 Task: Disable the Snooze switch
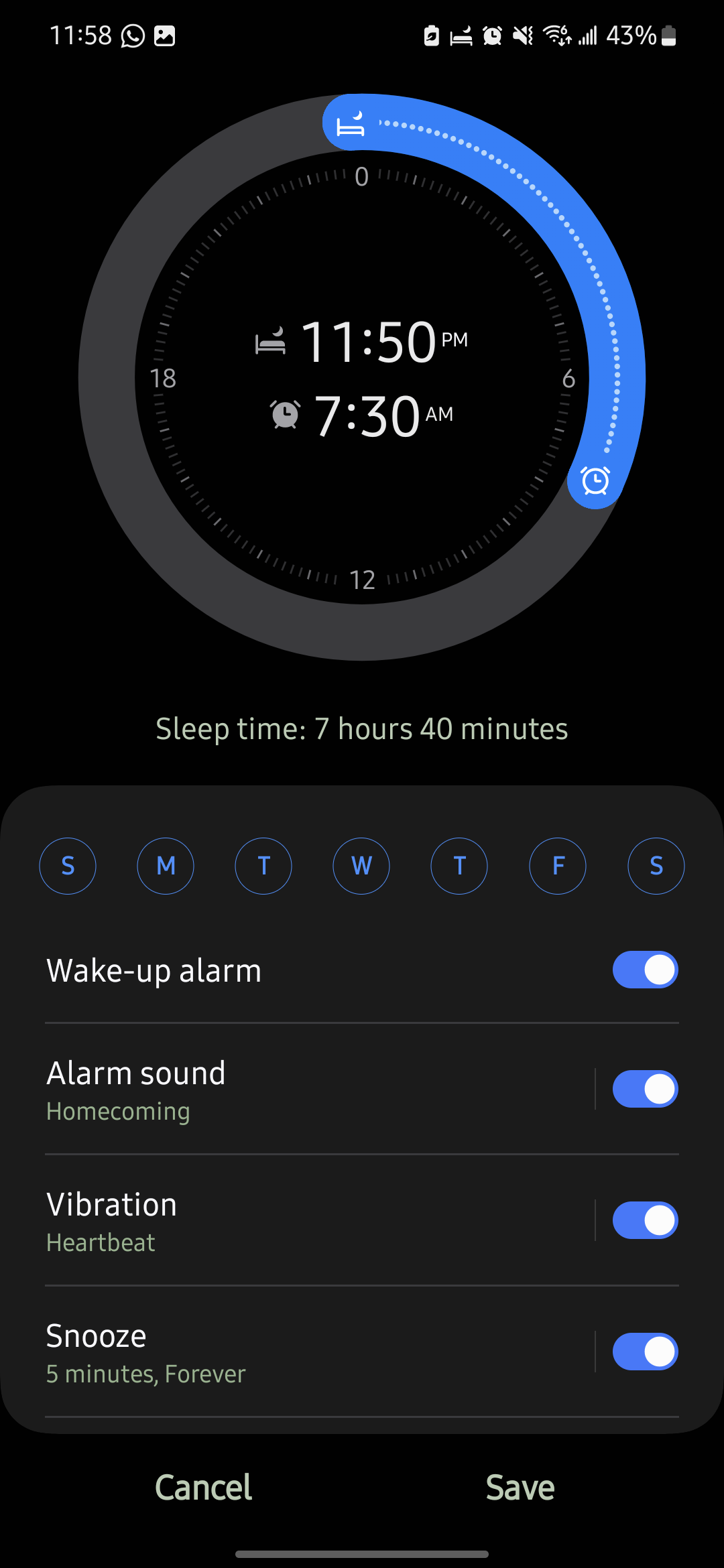(645, 1352)
